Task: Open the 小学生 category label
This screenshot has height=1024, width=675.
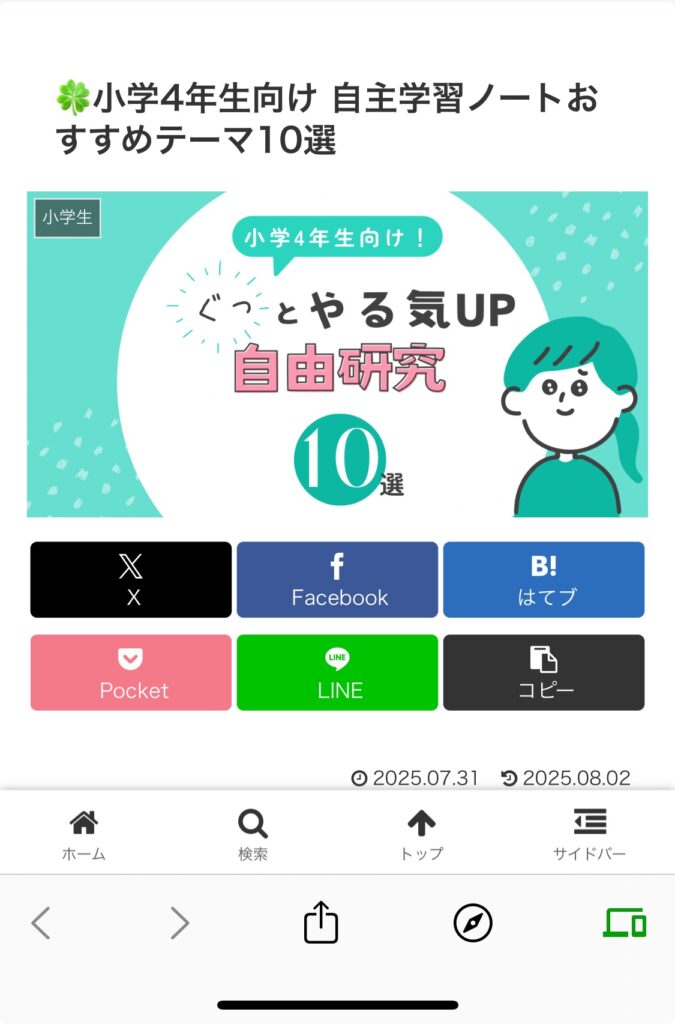Action: (68, 218)
